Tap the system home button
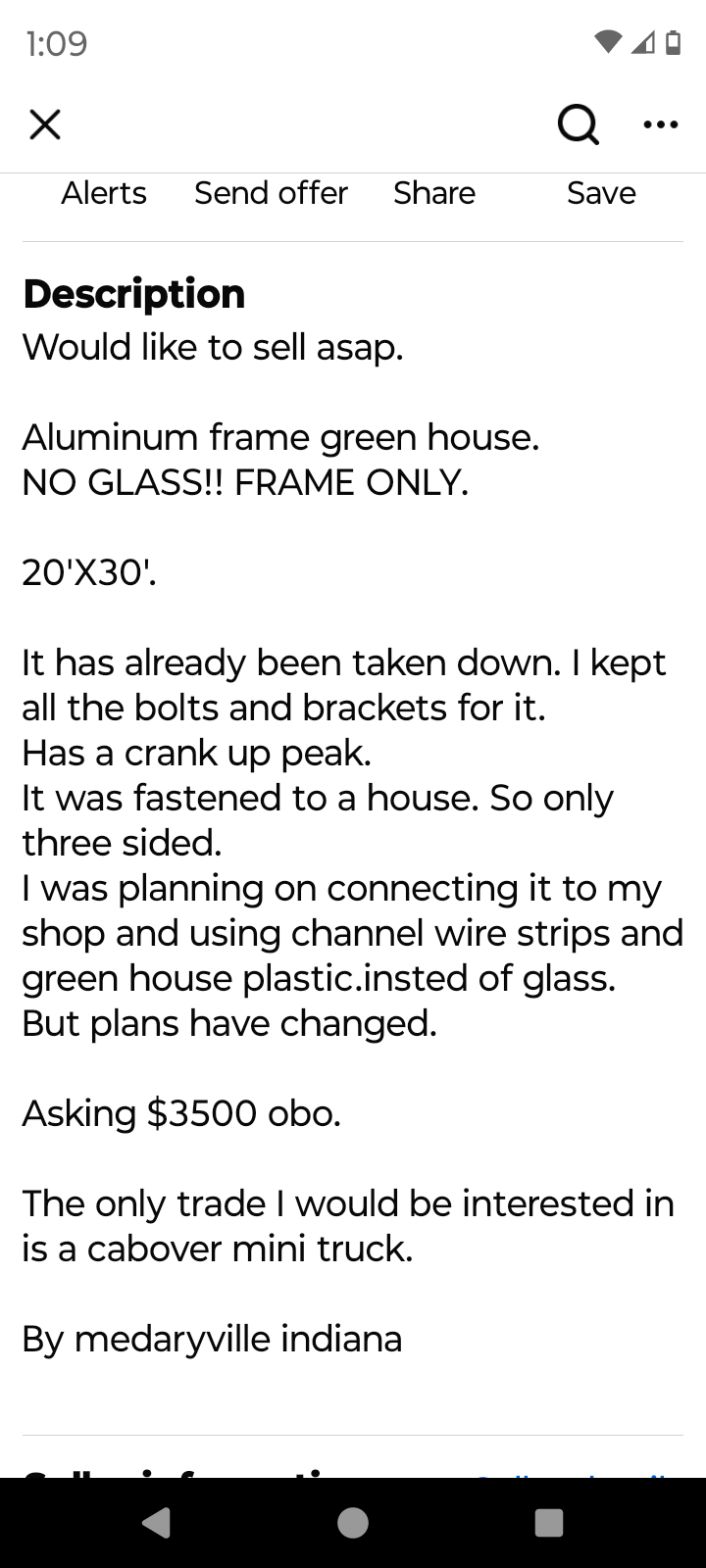Screen dimensions: 706x1568 (x=353, y=1522)
